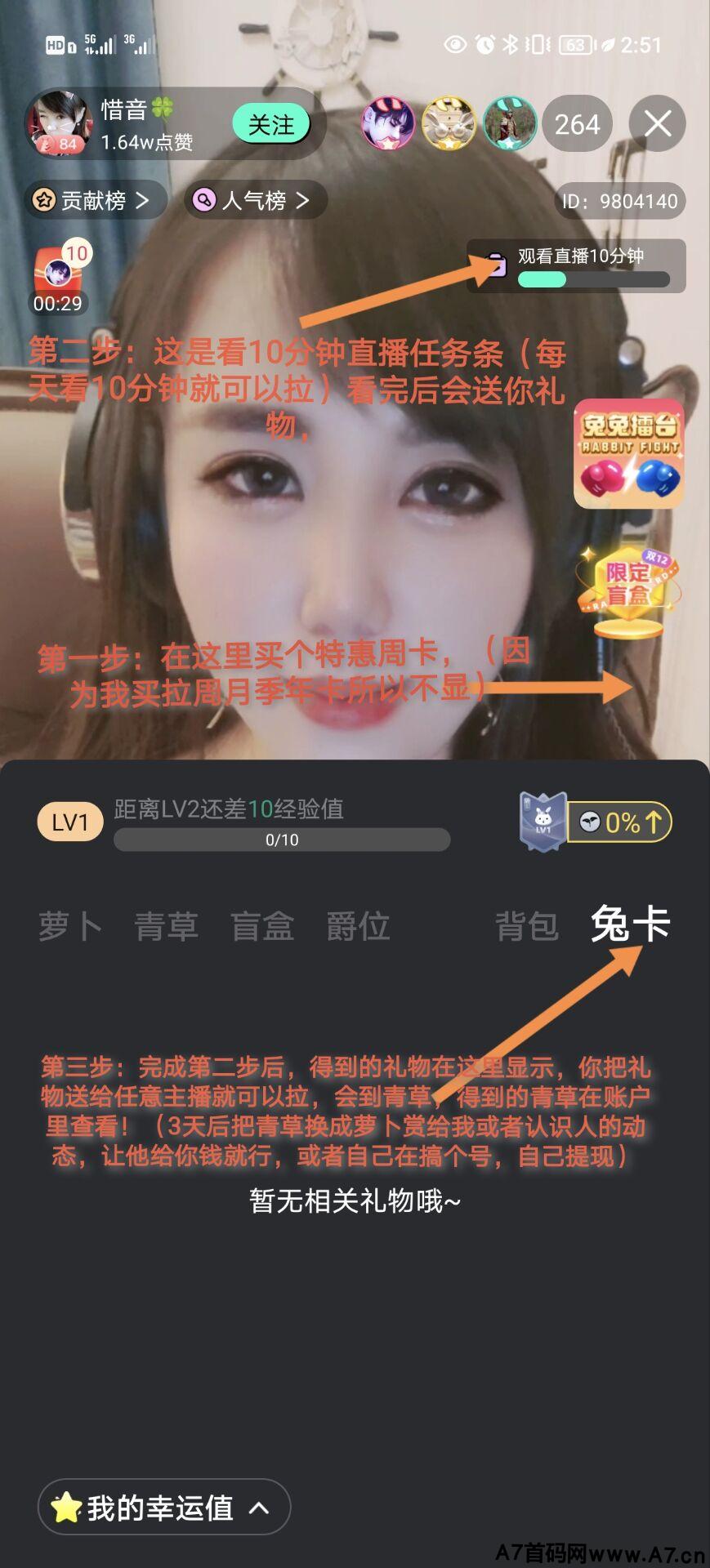Close the live stream room
The width and height of the screenshot is (710, 1568).
(x=657, y=124)
